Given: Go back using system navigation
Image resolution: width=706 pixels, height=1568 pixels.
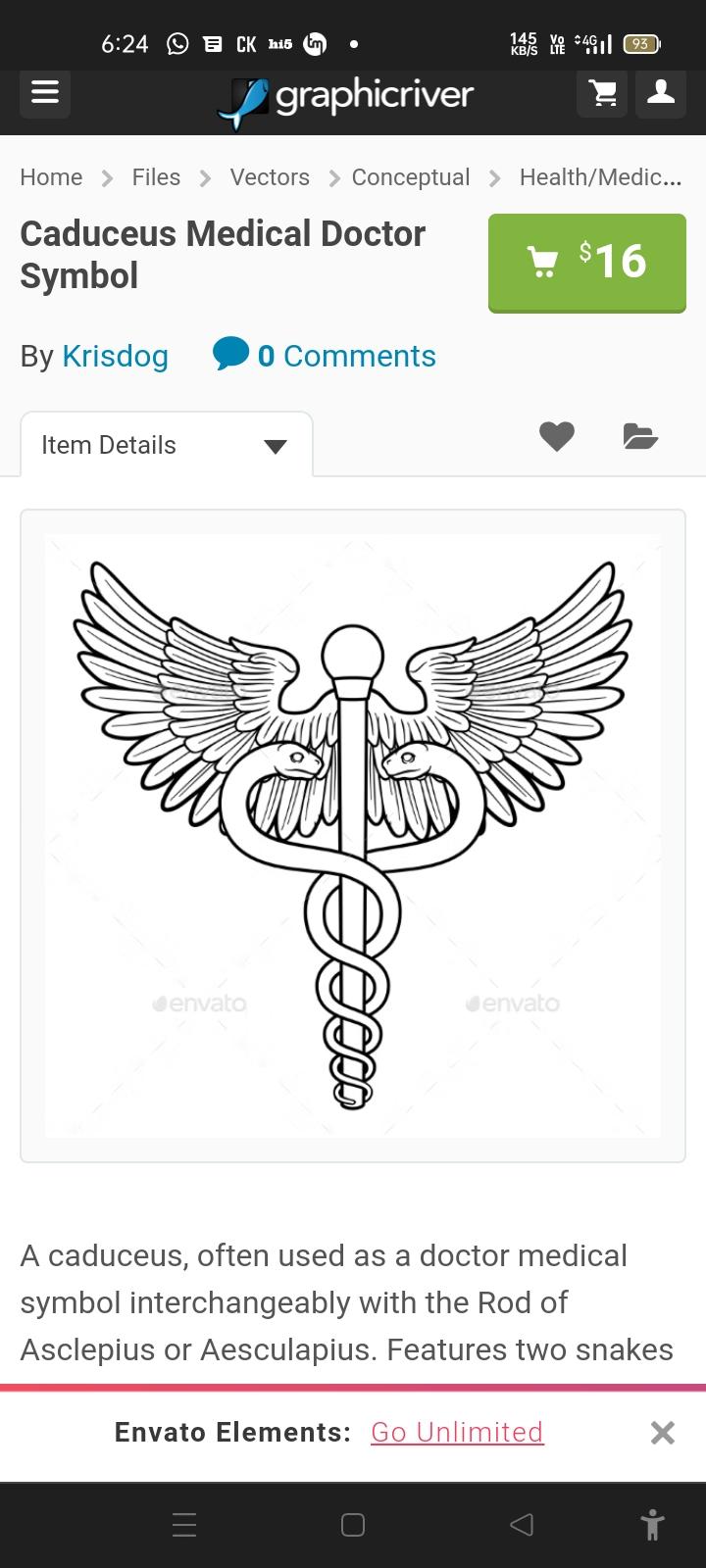Looking at the screenshot, I should 522,1524.
